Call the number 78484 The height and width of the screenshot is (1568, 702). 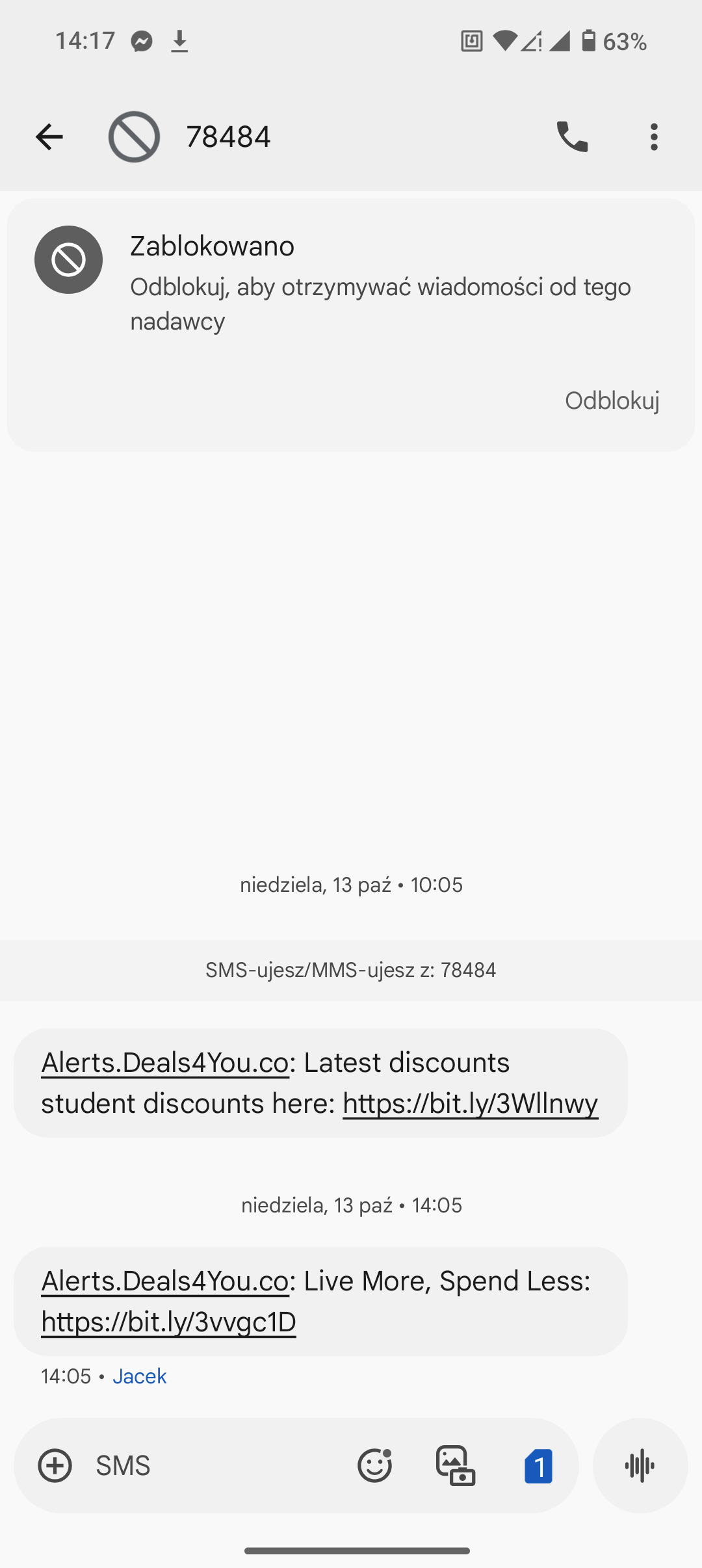click(572, 137)
